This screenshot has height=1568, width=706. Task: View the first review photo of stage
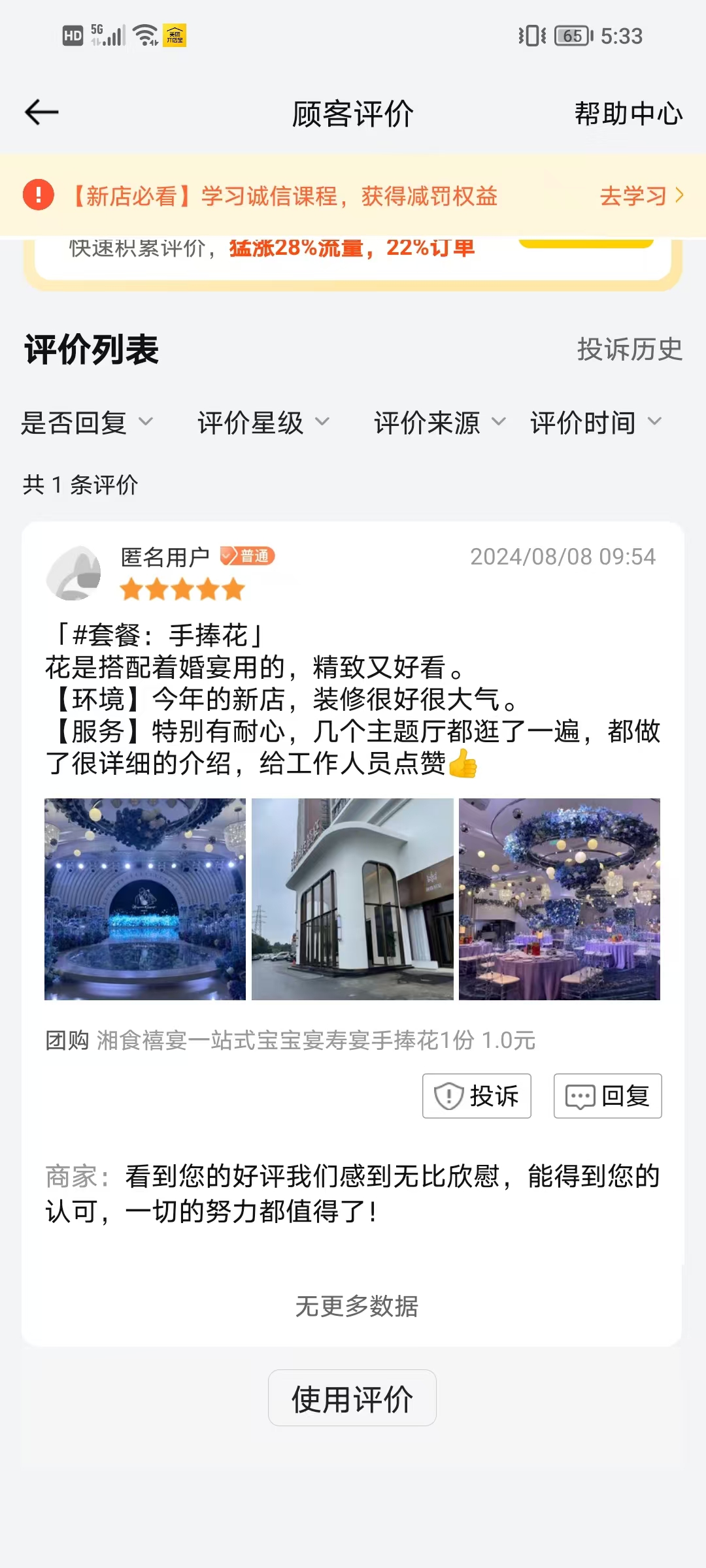[x=145, y=899]
